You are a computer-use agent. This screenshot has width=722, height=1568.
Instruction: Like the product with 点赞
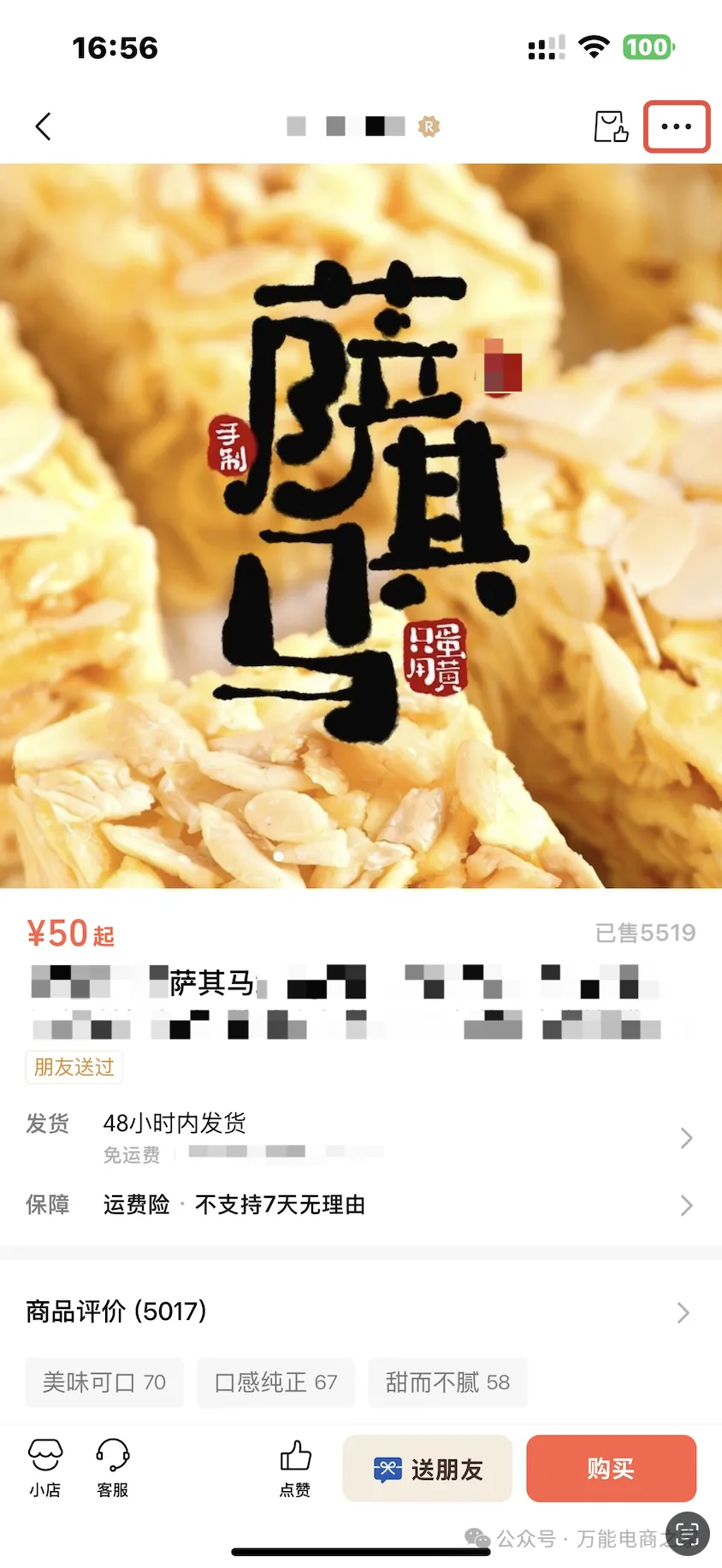tap(295, 1468)
